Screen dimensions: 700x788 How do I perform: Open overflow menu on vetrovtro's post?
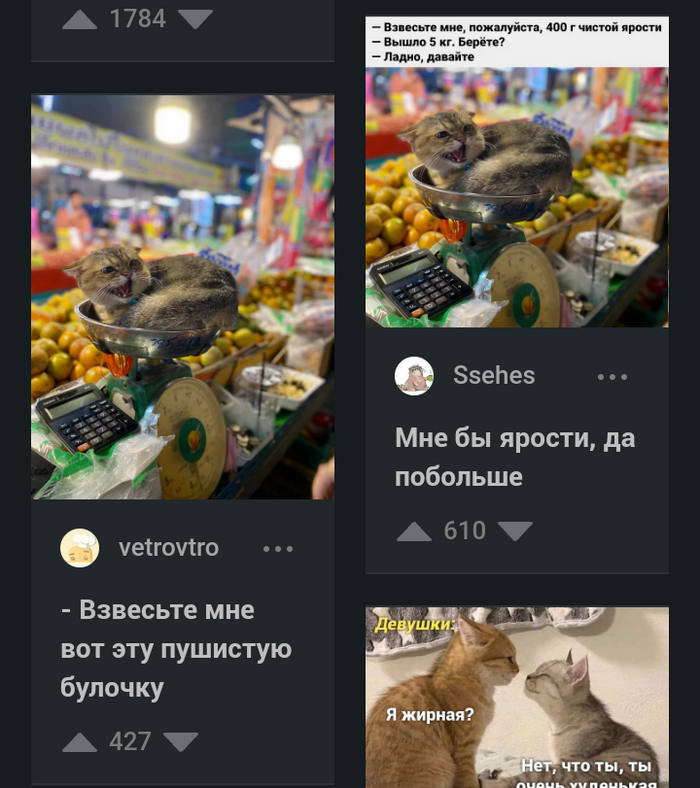tap(278, 549)
